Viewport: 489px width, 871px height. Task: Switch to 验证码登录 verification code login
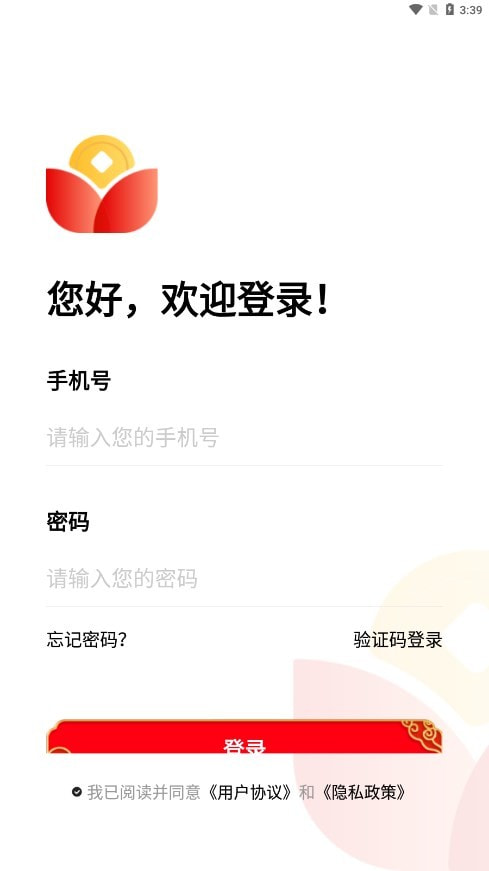[x=398, y=639]
